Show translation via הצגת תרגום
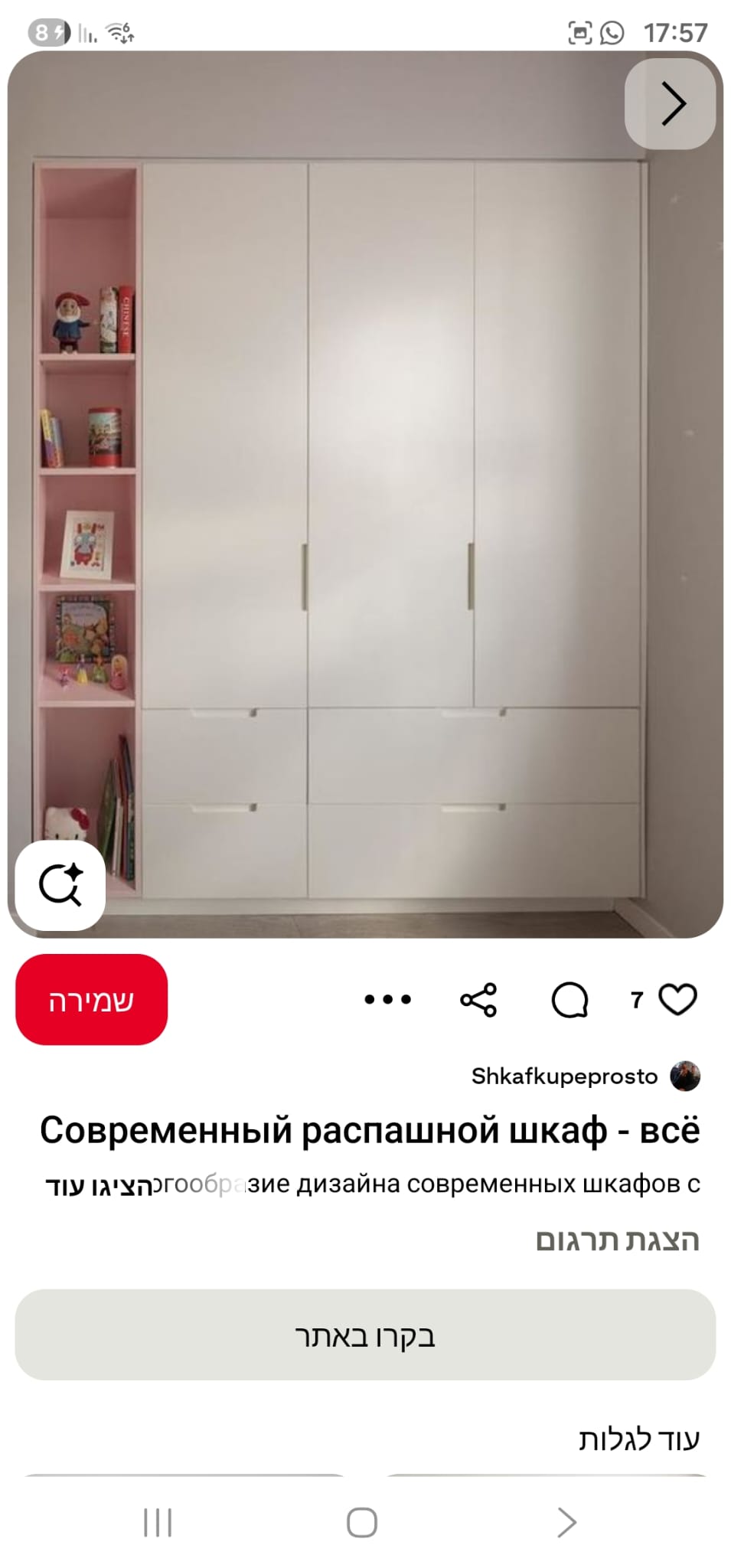This screenshot has height=1568, width=731. pyautogui.click(x=617, y=1240)
